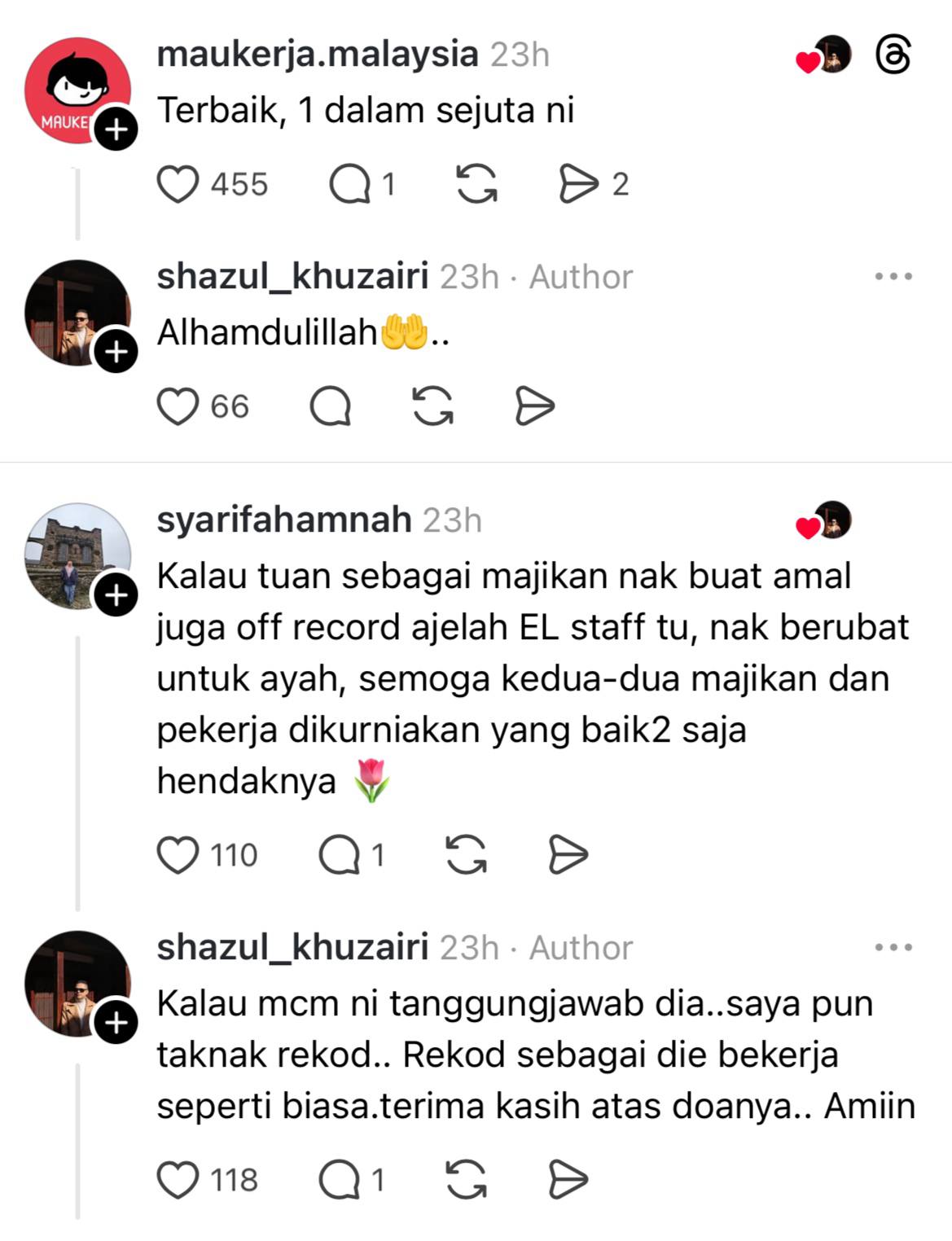Follow maukerja.malaysia via the plus badge
Image resolution: width=952 pixels, height=1241 pixels.
pyautogui.click(x=116, y=129)
